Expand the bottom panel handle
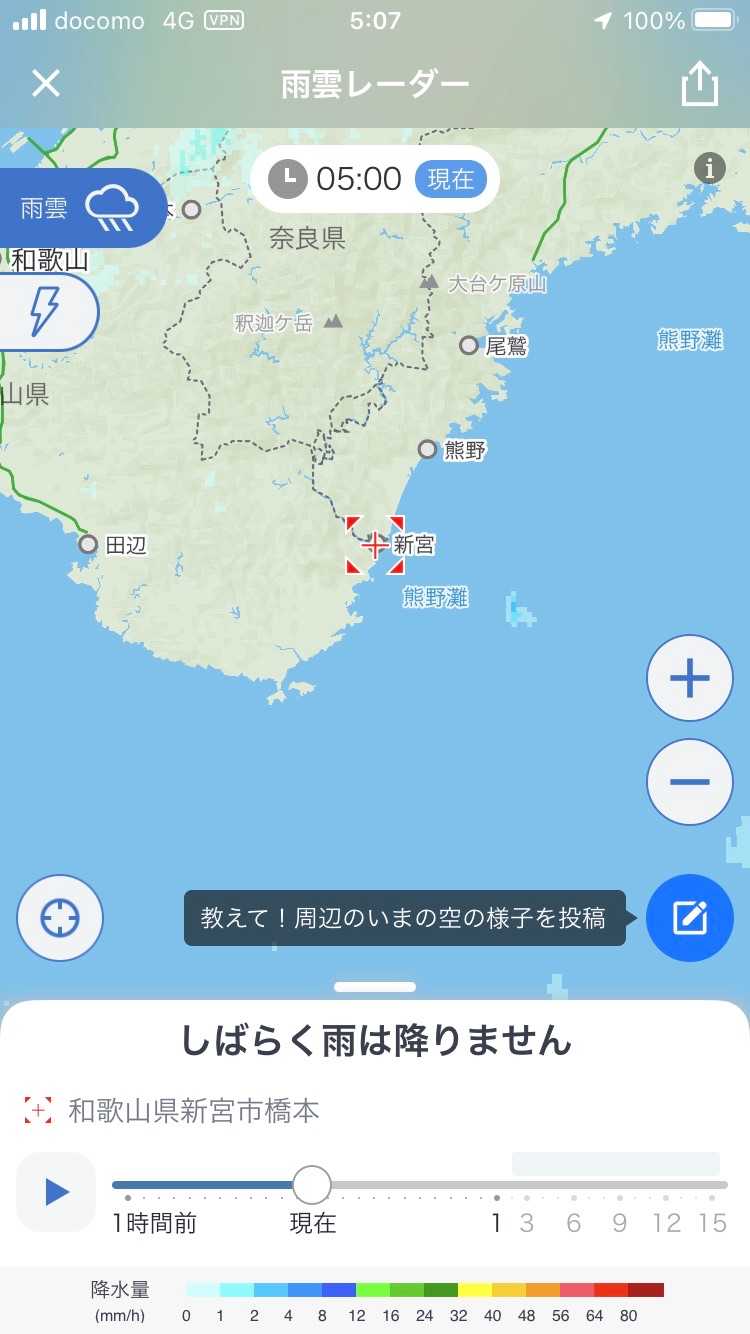This screenshot has width=750, height=1334. (x=375, y=987)
